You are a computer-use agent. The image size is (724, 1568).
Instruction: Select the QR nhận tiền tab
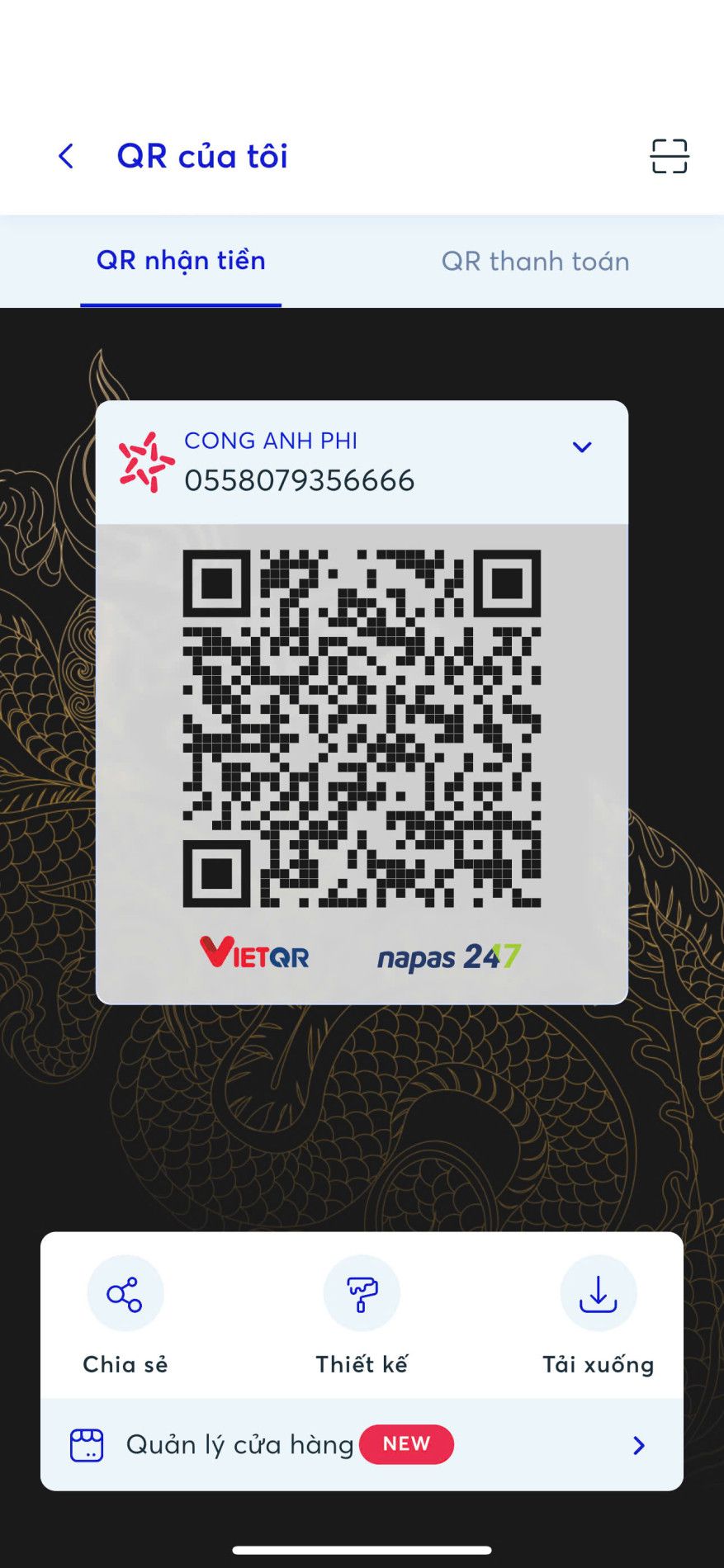coord(181,261)
